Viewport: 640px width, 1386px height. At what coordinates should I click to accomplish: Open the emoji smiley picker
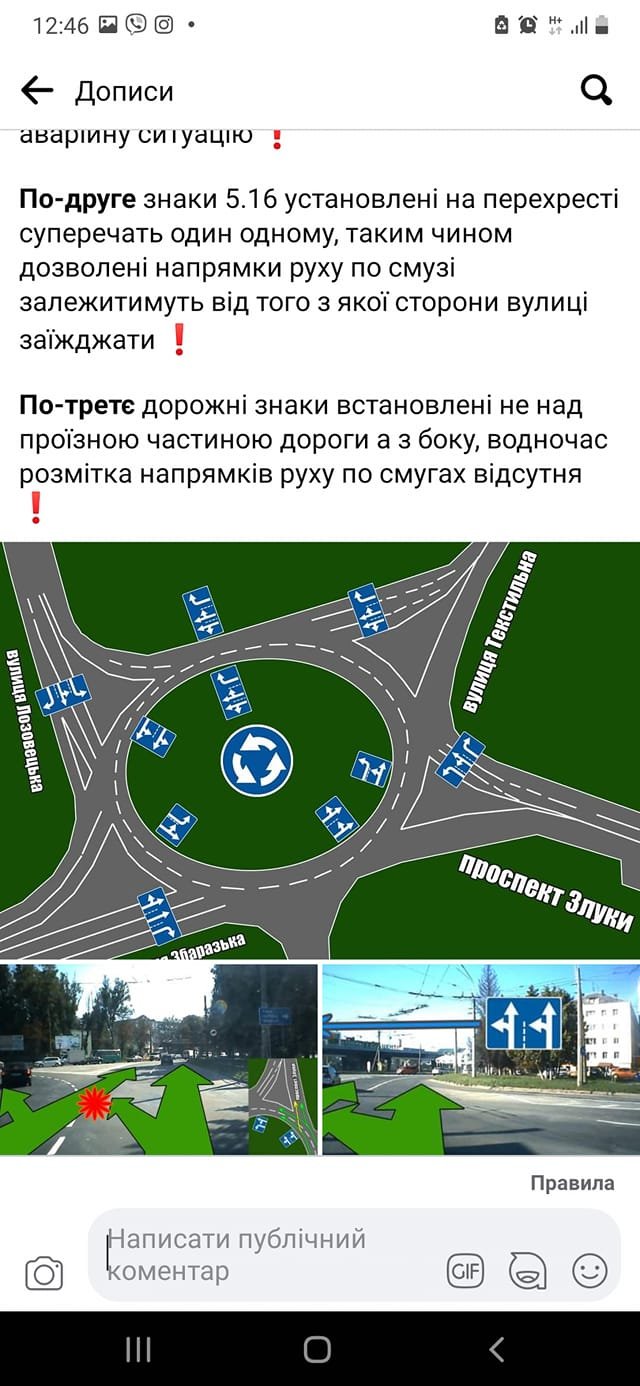coord(589,1271)
